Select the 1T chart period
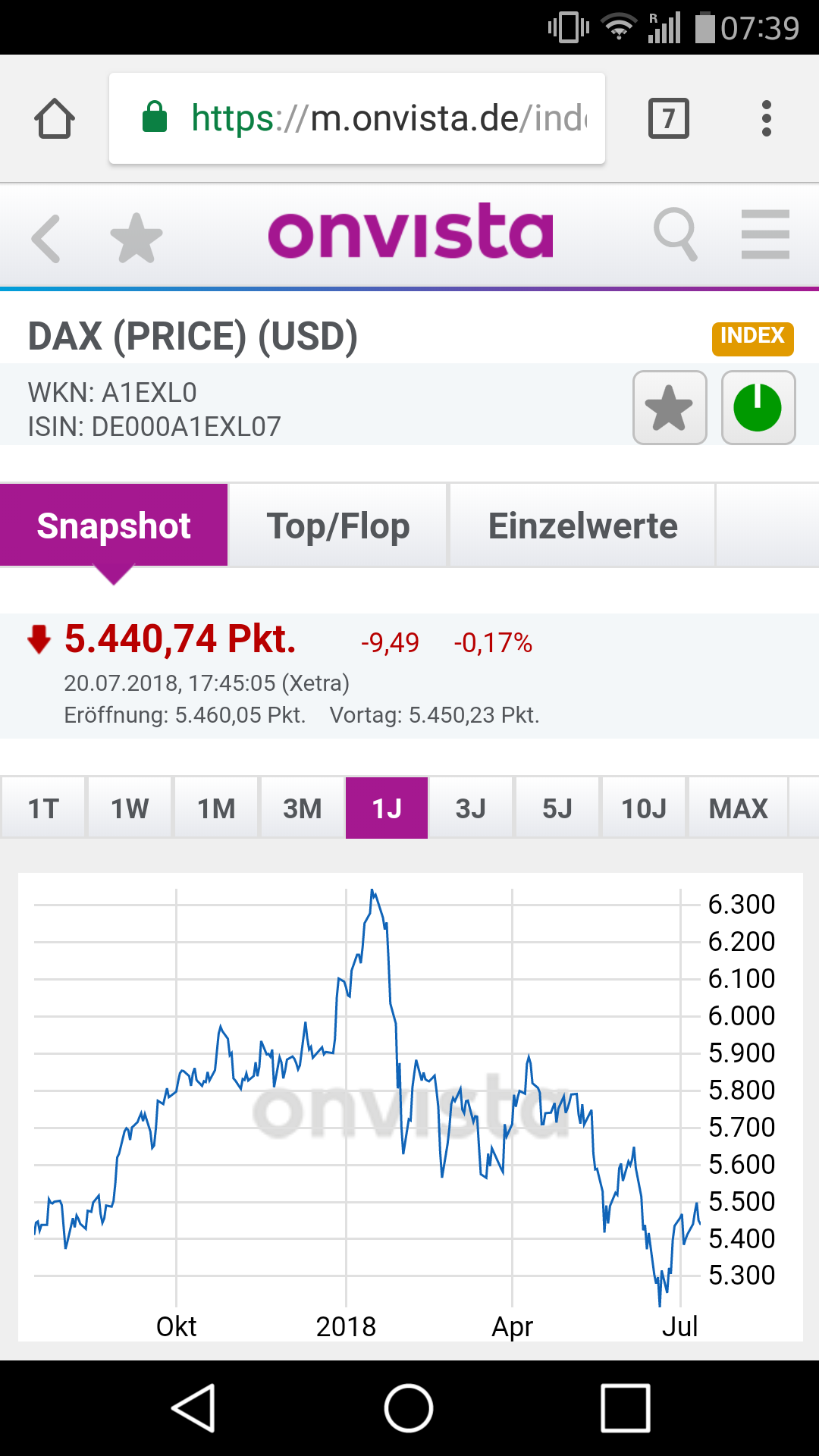Screen dimensions: 819x1456 tap(43, 808)
